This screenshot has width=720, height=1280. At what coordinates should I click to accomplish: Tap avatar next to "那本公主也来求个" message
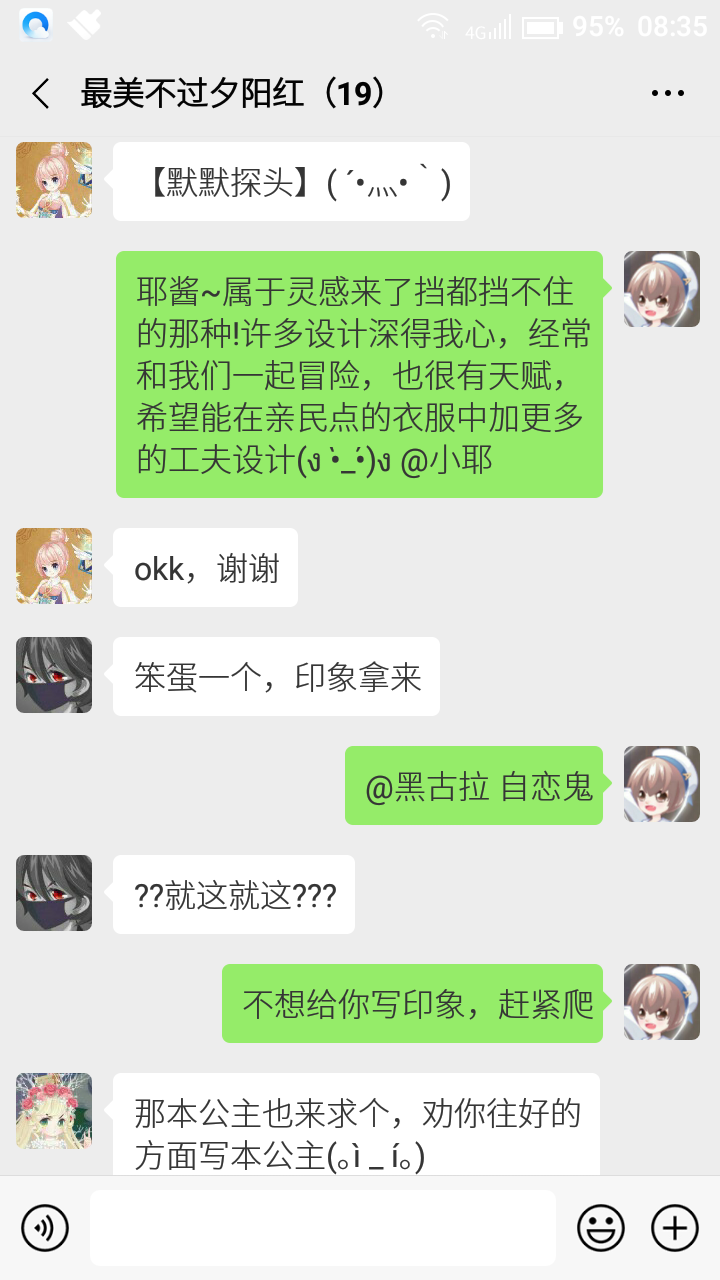point(54,1111)
